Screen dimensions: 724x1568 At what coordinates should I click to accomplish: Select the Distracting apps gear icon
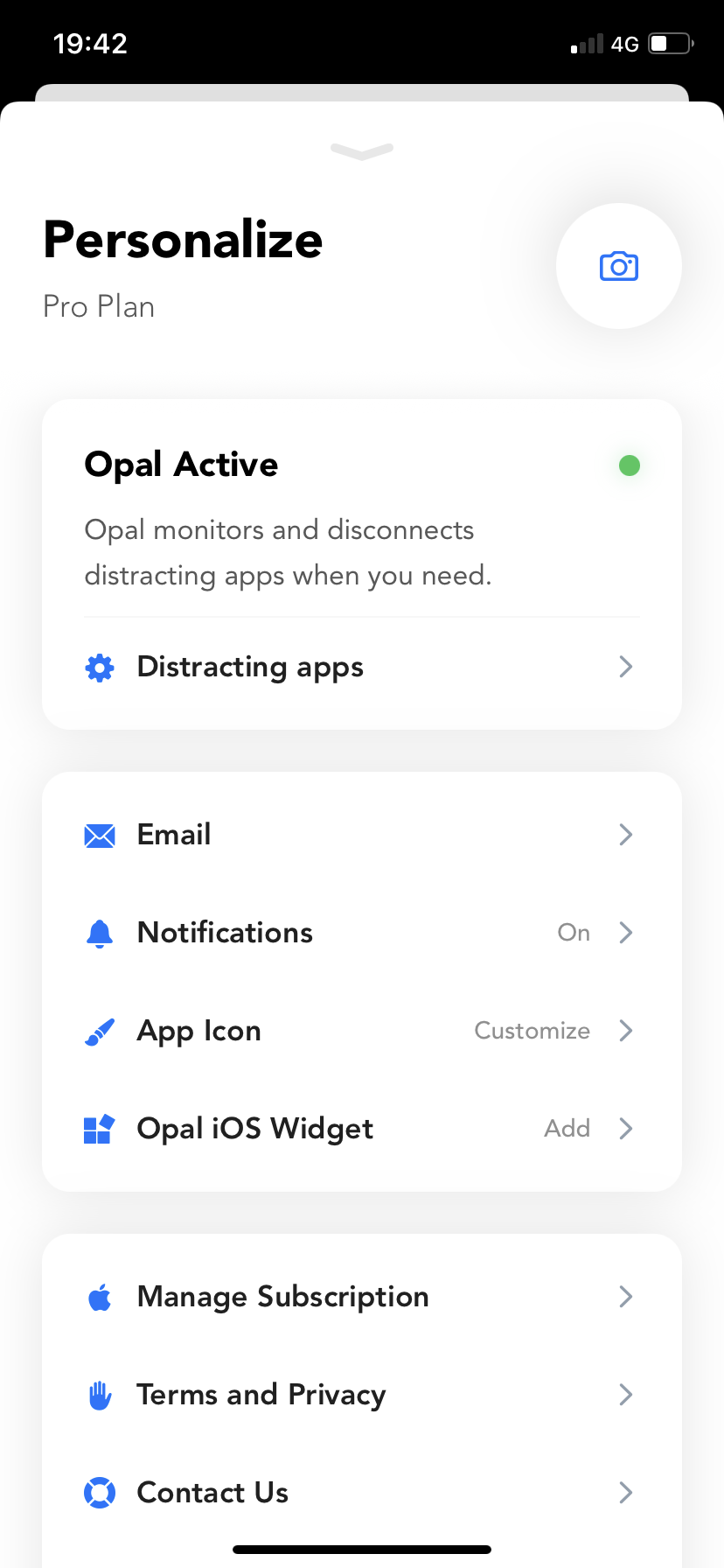point(100,667)
